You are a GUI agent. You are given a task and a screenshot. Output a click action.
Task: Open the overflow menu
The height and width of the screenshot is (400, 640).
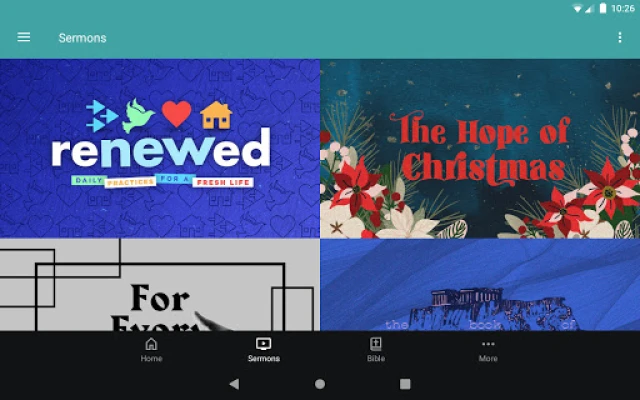(x=620, y=38)
